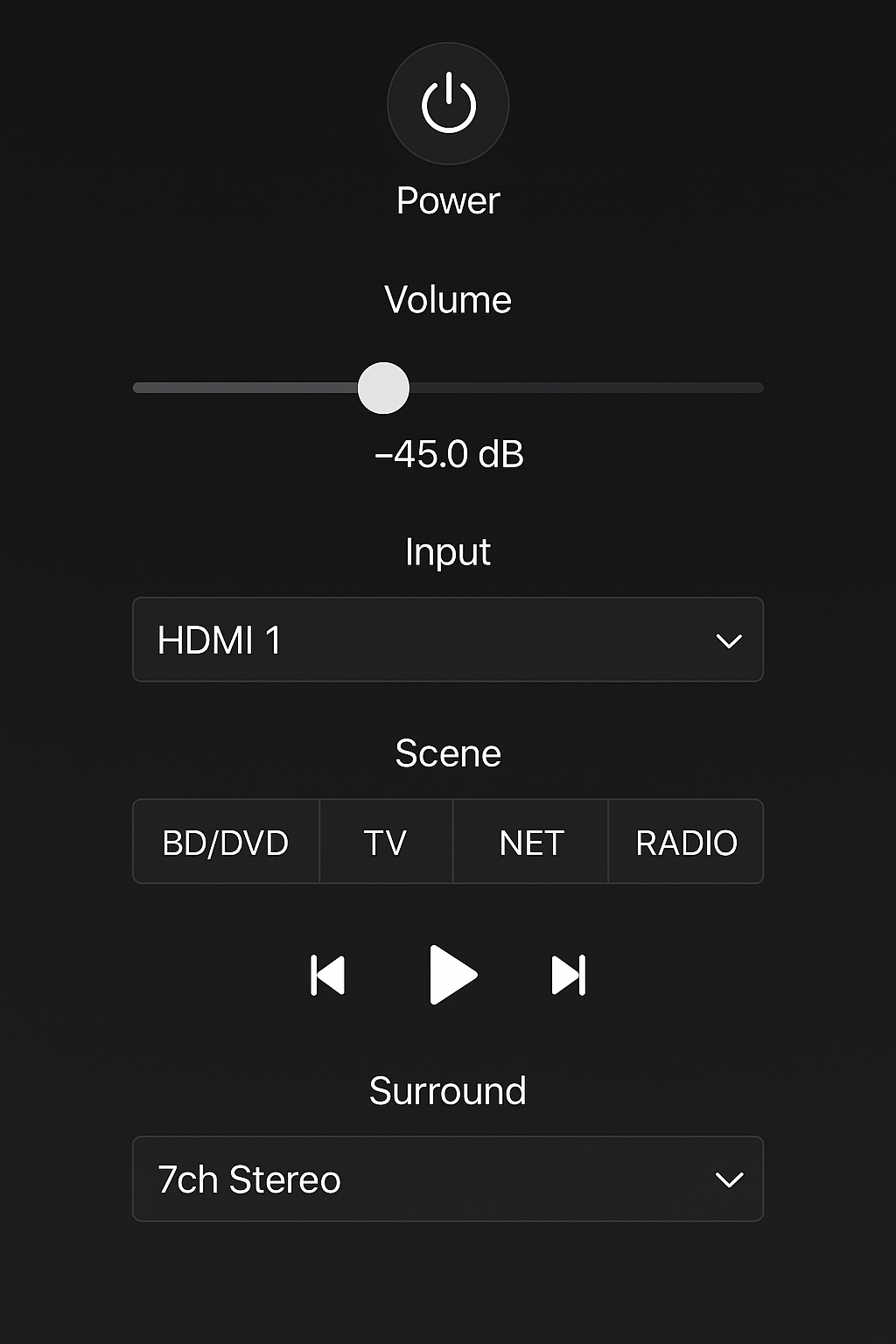The width and height of the screenshot is (896, 1344).
Task: Click the Scene heading text
Action: coord(448,752)
